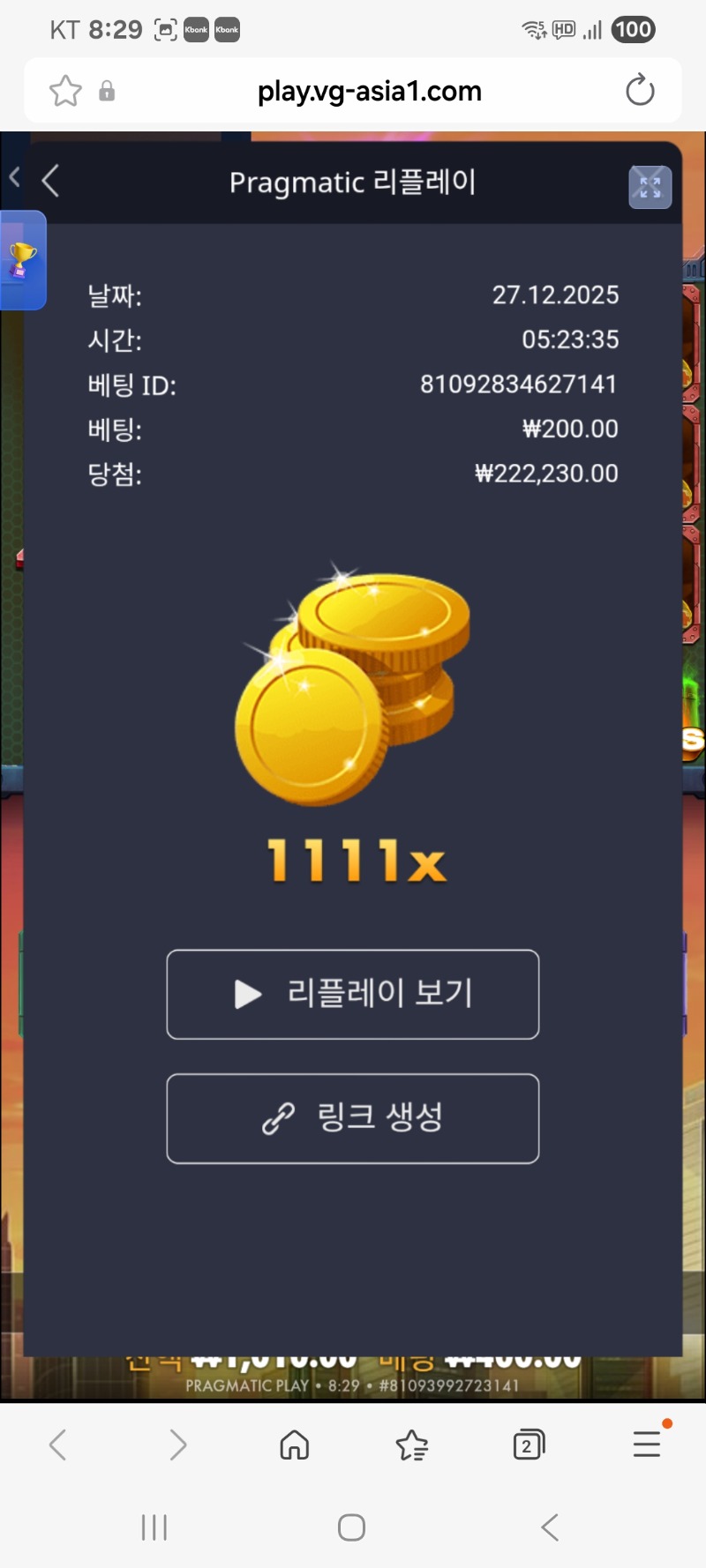Bookmark this page with the star icon
The width and height of the screenshot is (706, 1568).
[65, 91]
